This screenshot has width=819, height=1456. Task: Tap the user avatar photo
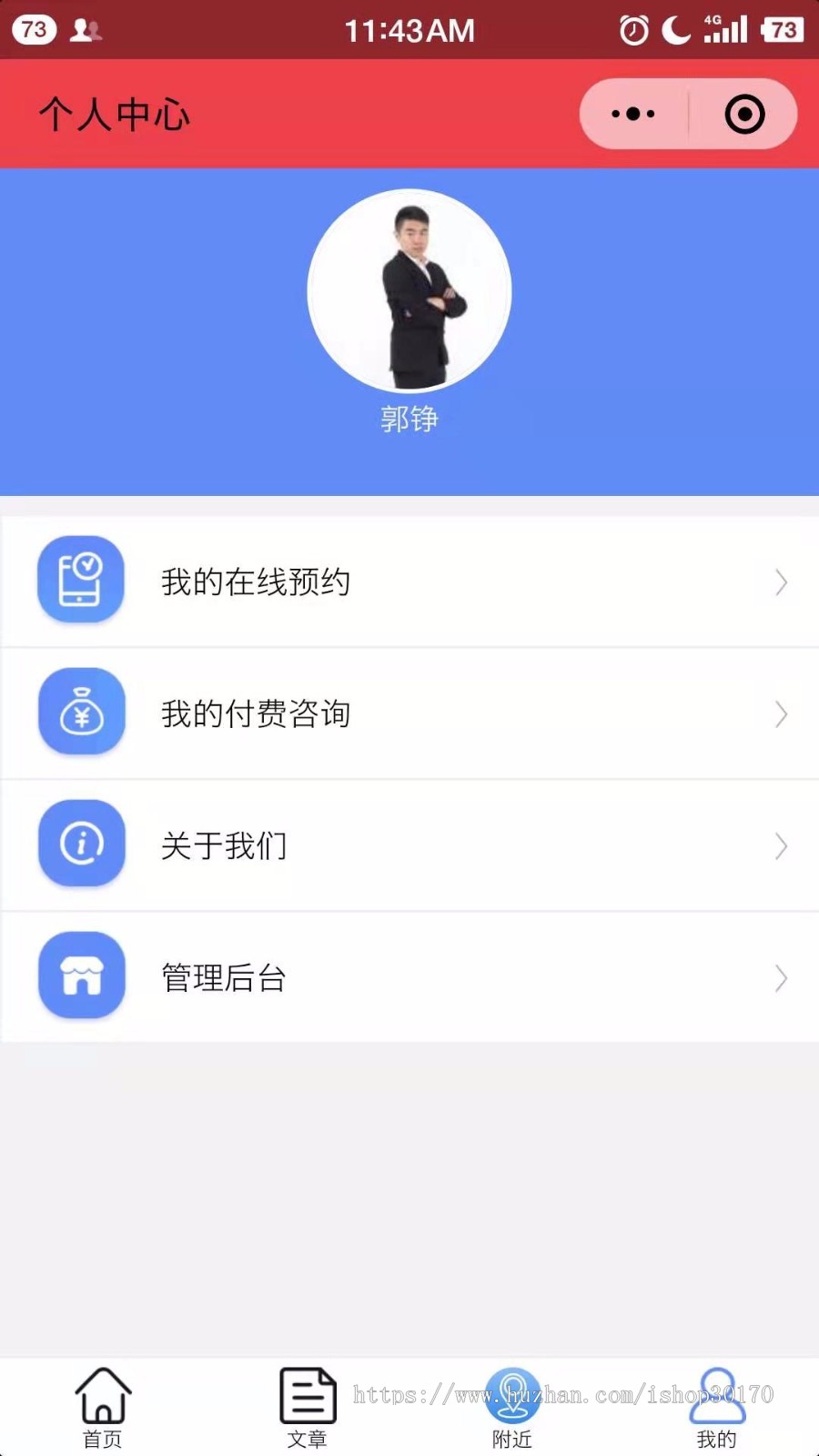tap(409, 289)
